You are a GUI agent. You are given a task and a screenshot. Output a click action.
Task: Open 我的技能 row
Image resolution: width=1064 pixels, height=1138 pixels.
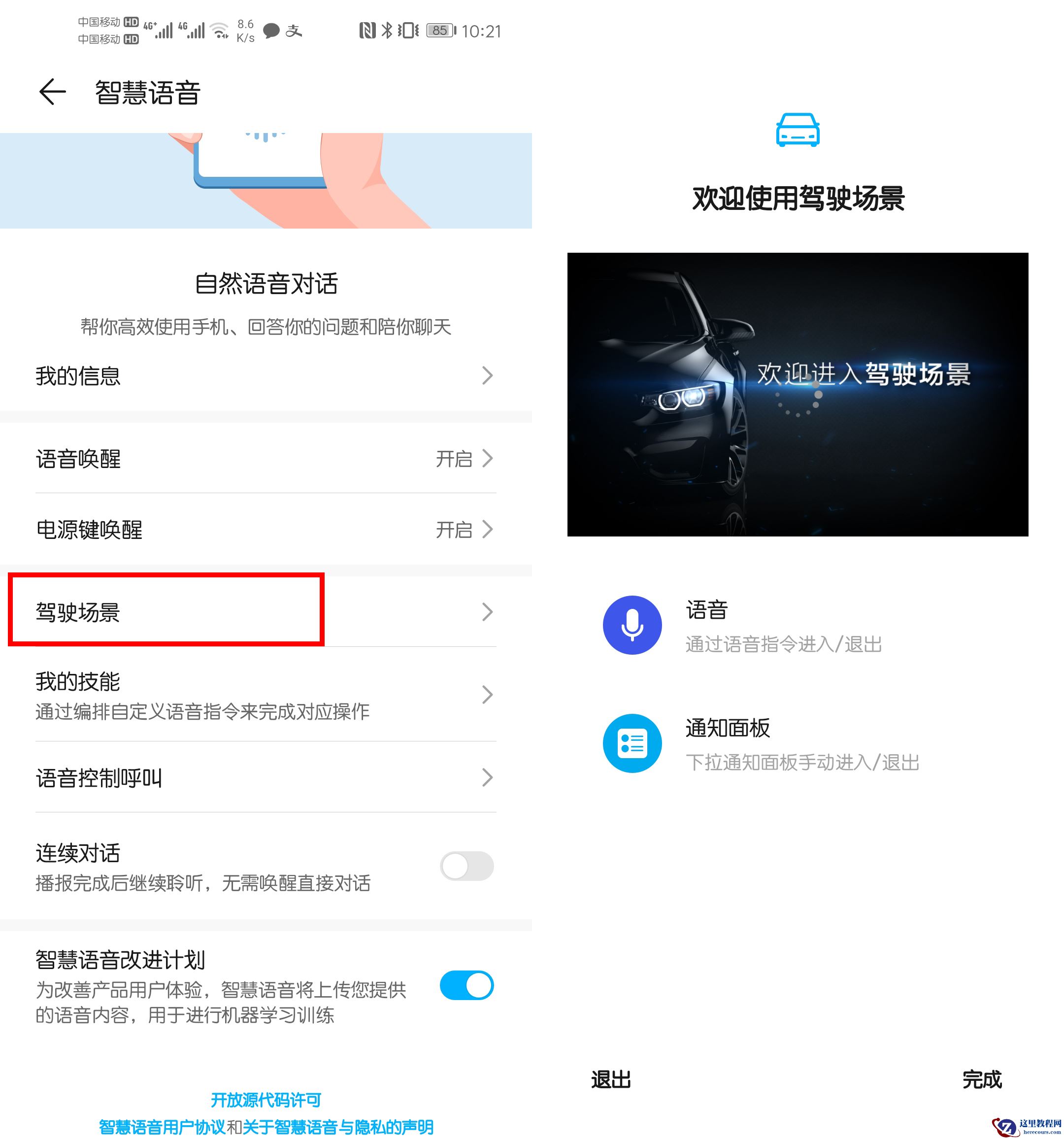[x=263, y=694]
